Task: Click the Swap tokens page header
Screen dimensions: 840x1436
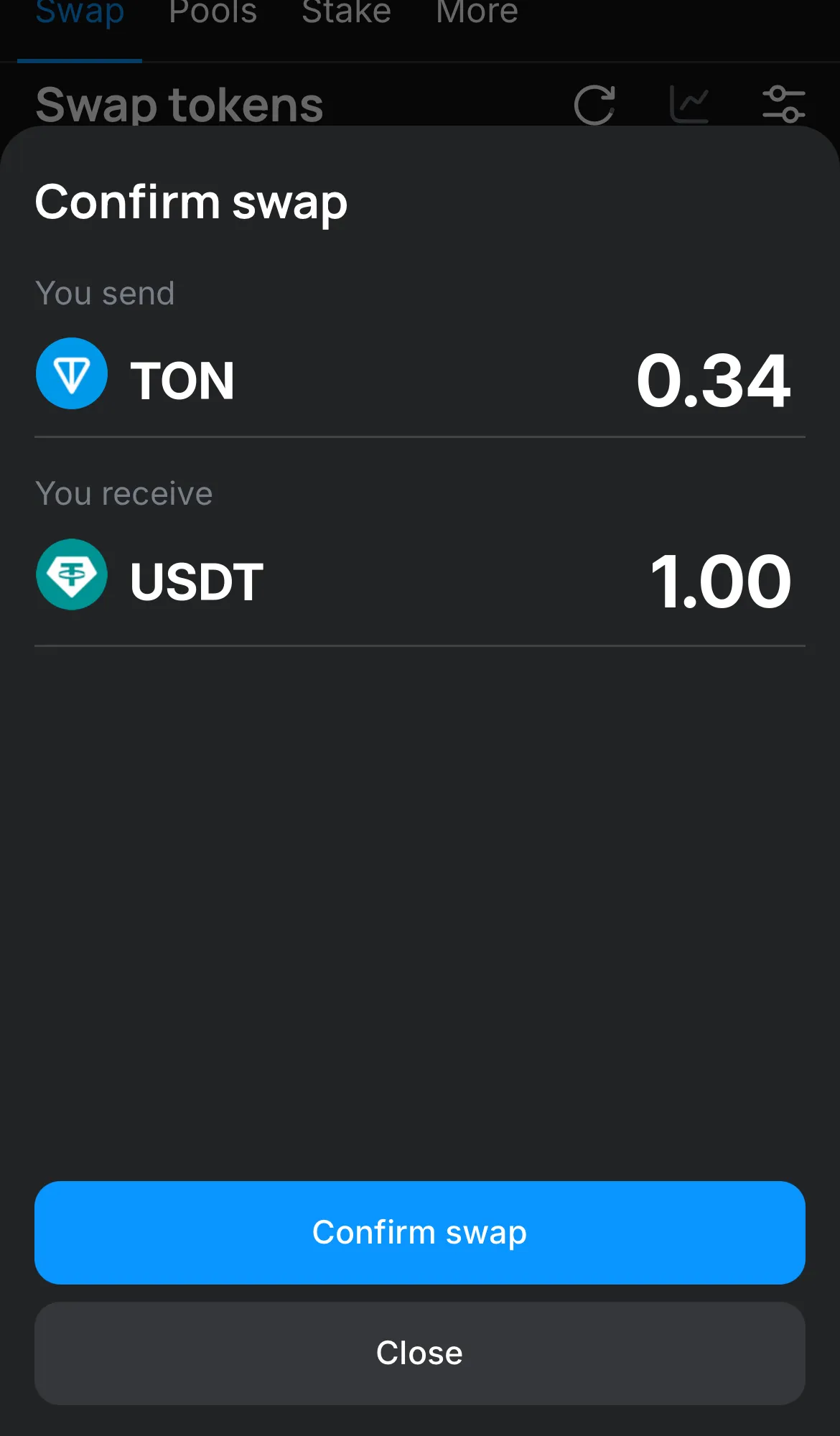Action: point(179,104)
